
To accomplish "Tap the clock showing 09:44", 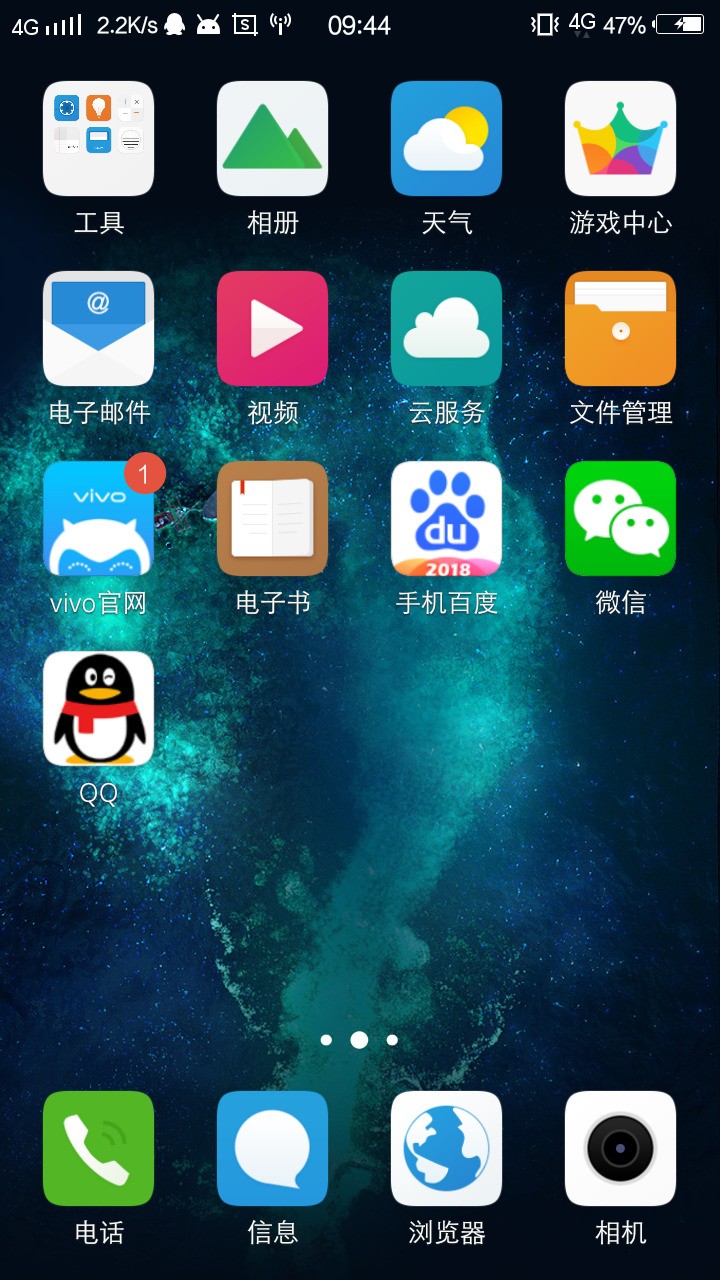I will tap(358, 25).
